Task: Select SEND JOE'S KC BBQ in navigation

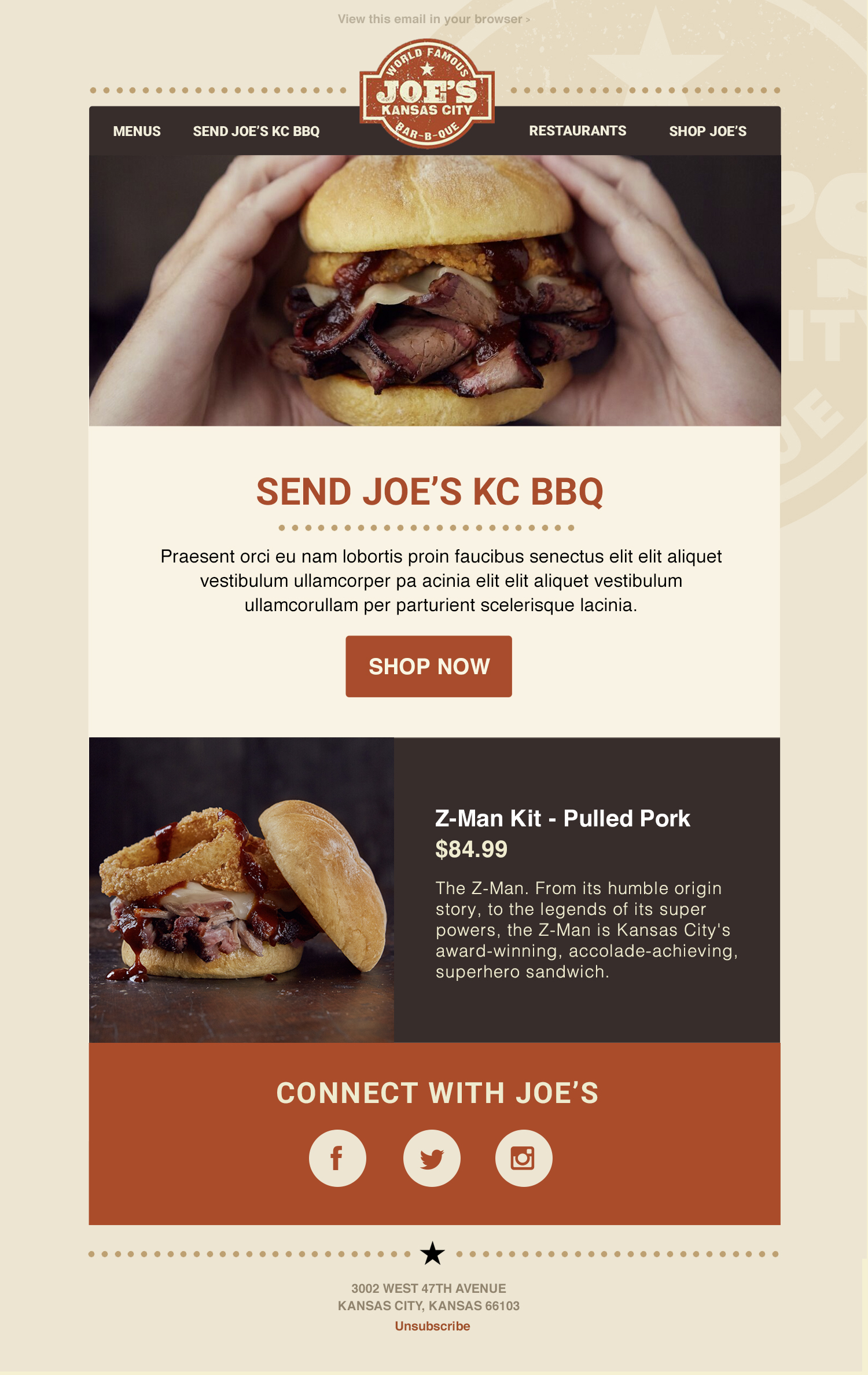Action: click(256, 131)
